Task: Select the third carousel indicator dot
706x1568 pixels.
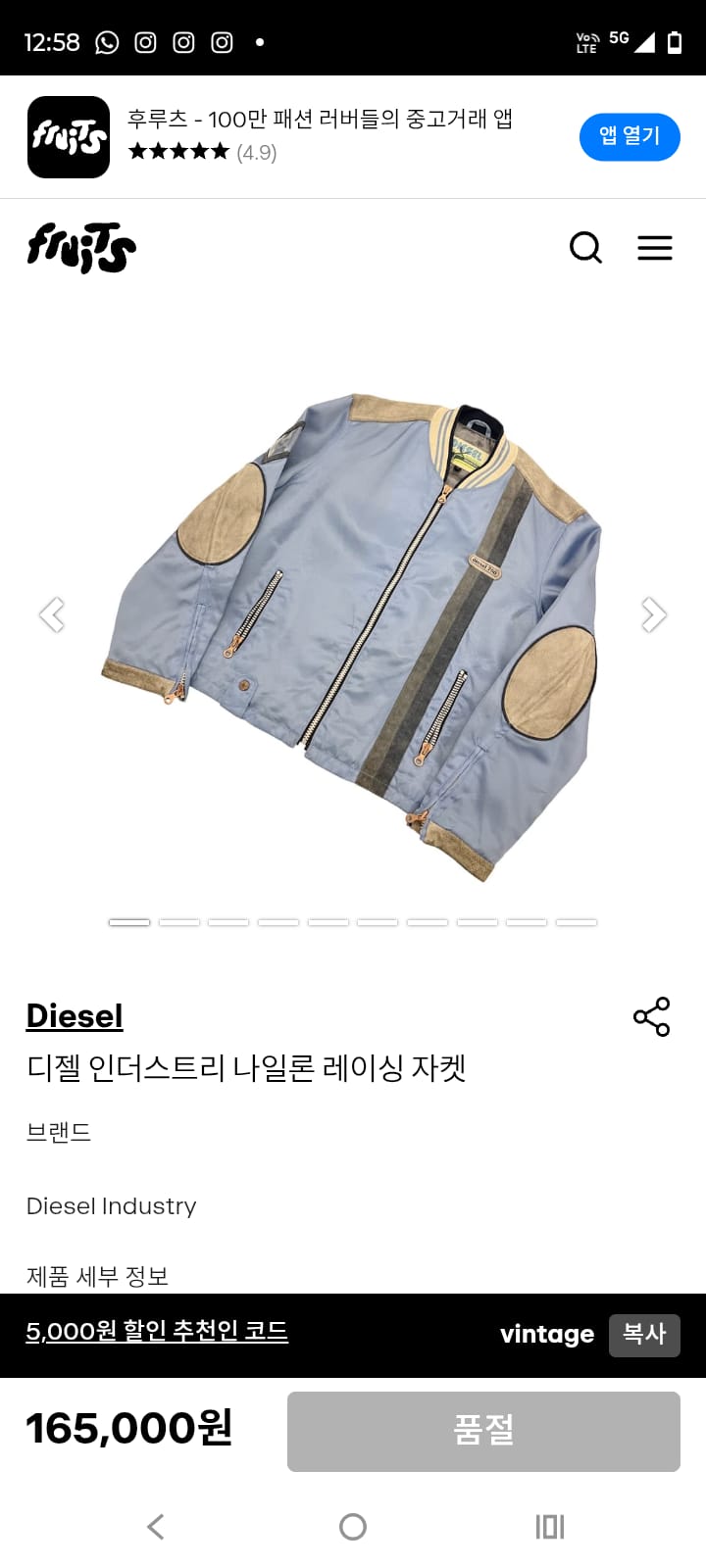Action: click(x=228, y=921)
